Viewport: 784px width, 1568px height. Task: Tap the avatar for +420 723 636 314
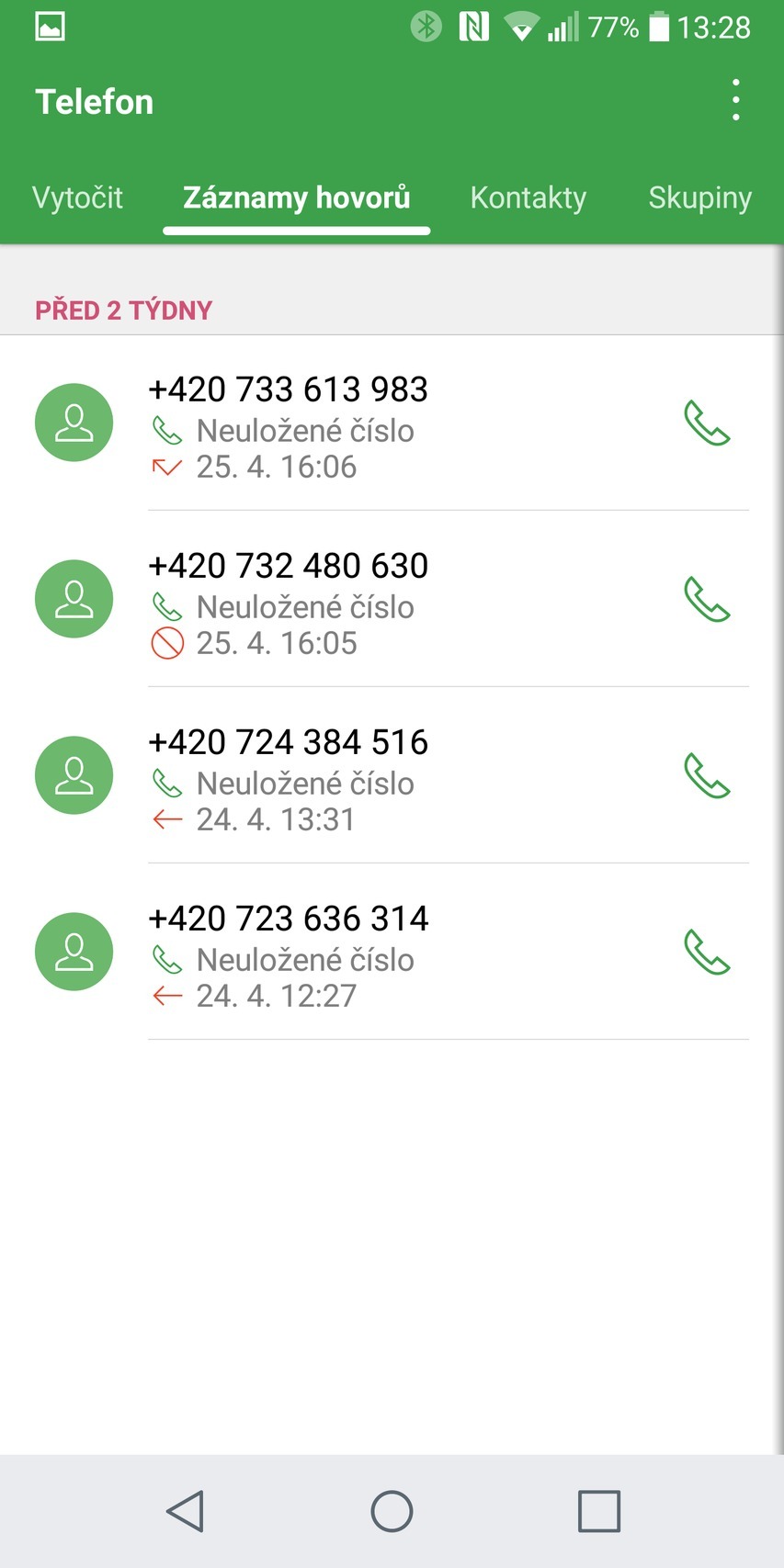tap(74, 952)
